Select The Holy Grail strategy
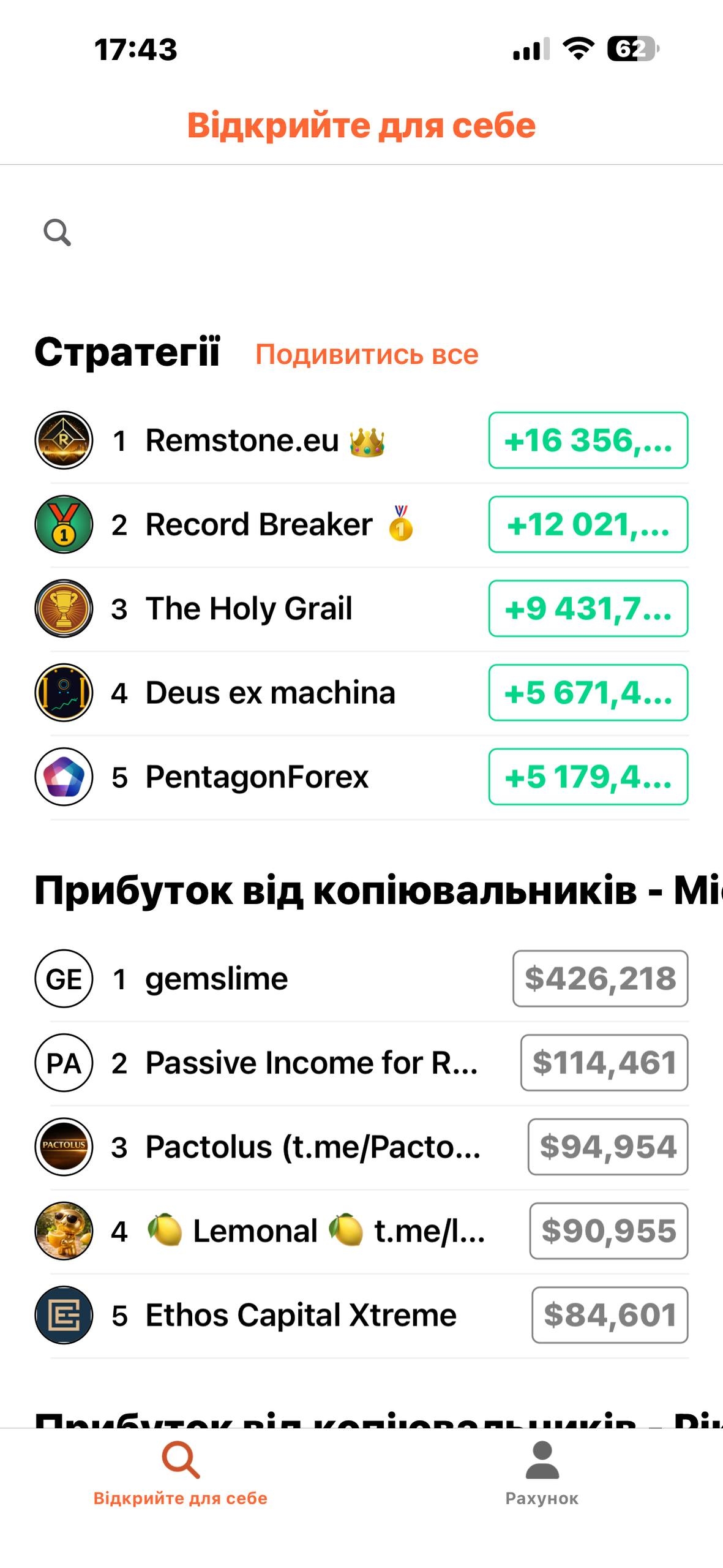 tap(249, 609)
